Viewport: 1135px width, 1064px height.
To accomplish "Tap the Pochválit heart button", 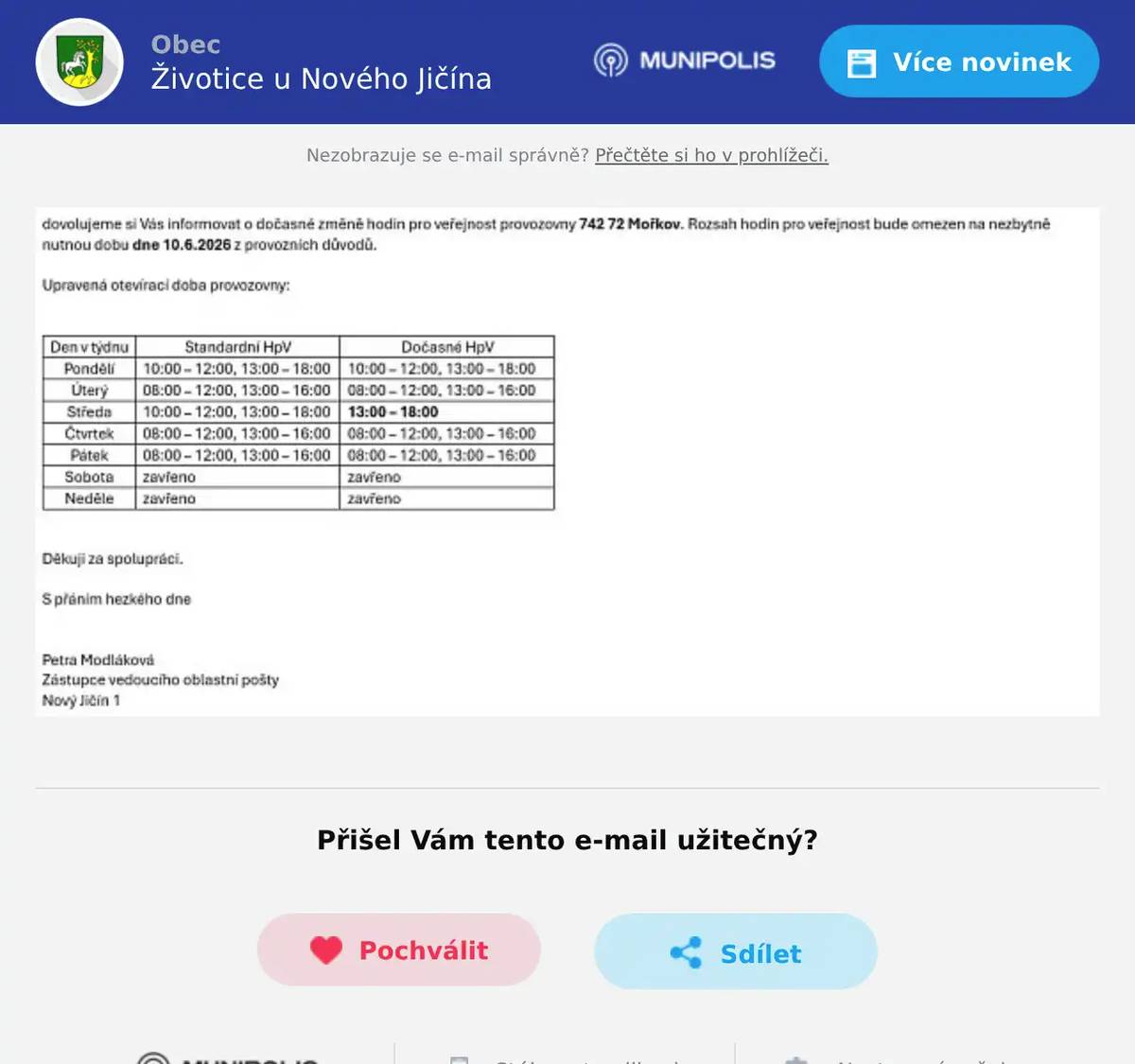I will pyautogui.click(x=399, y=950).
